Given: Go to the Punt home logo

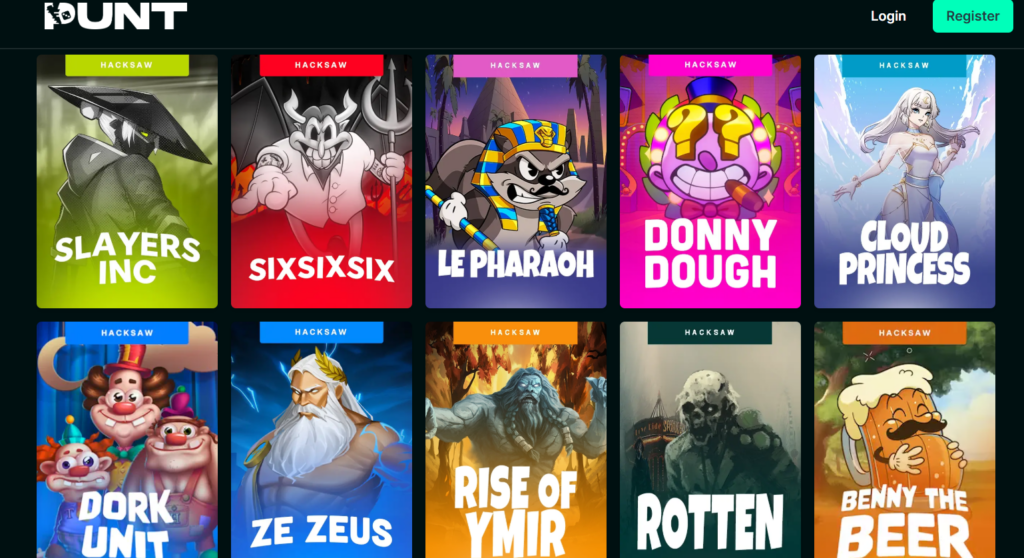Looking at the screenshot, I should tap(115, 16).
